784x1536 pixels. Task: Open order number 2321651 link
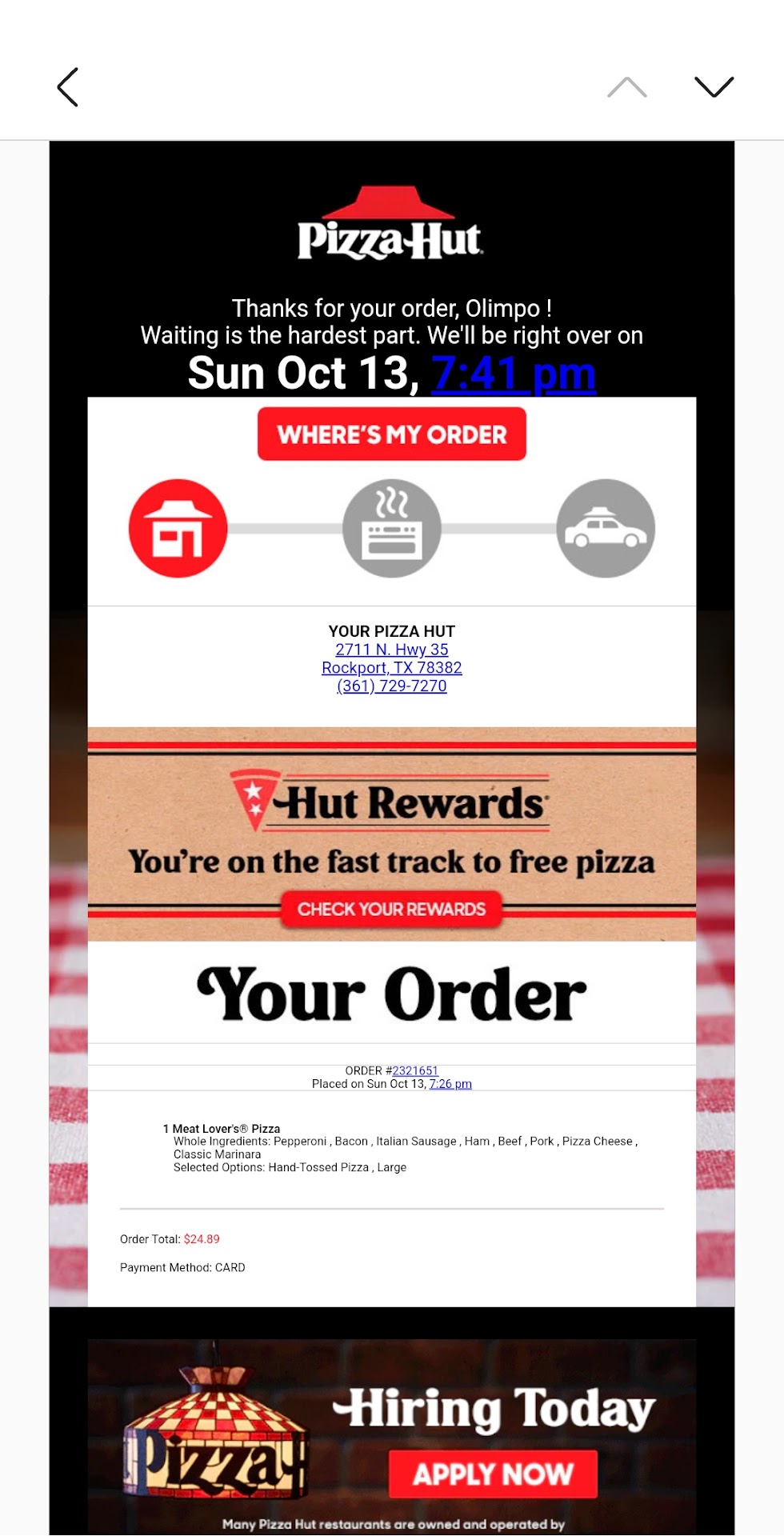[x=414, y=1070]
